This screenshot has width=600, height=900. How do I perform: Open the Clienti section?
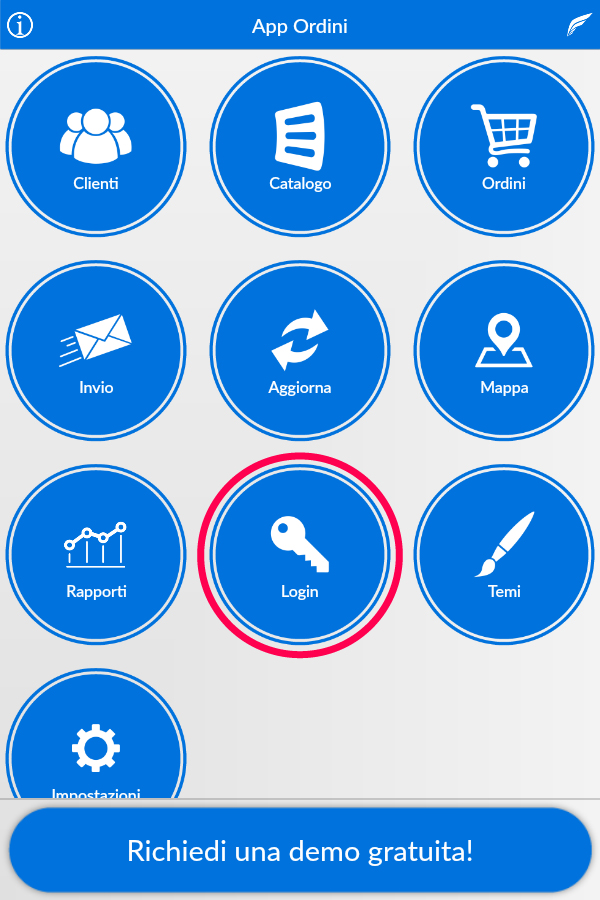[96, 146]
